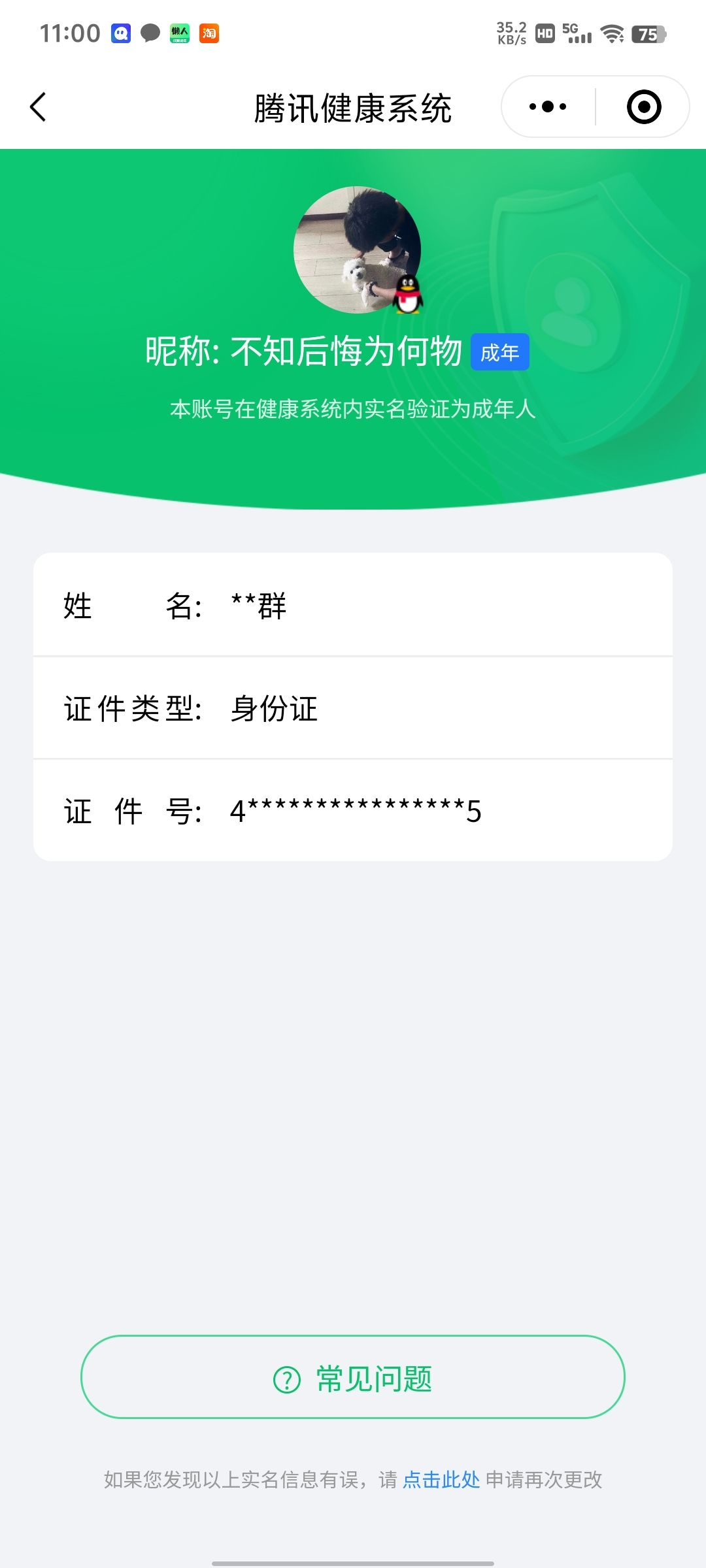
Task: Tap the question mark icon beside 常见问题
Action: (x=284, y=1379)
